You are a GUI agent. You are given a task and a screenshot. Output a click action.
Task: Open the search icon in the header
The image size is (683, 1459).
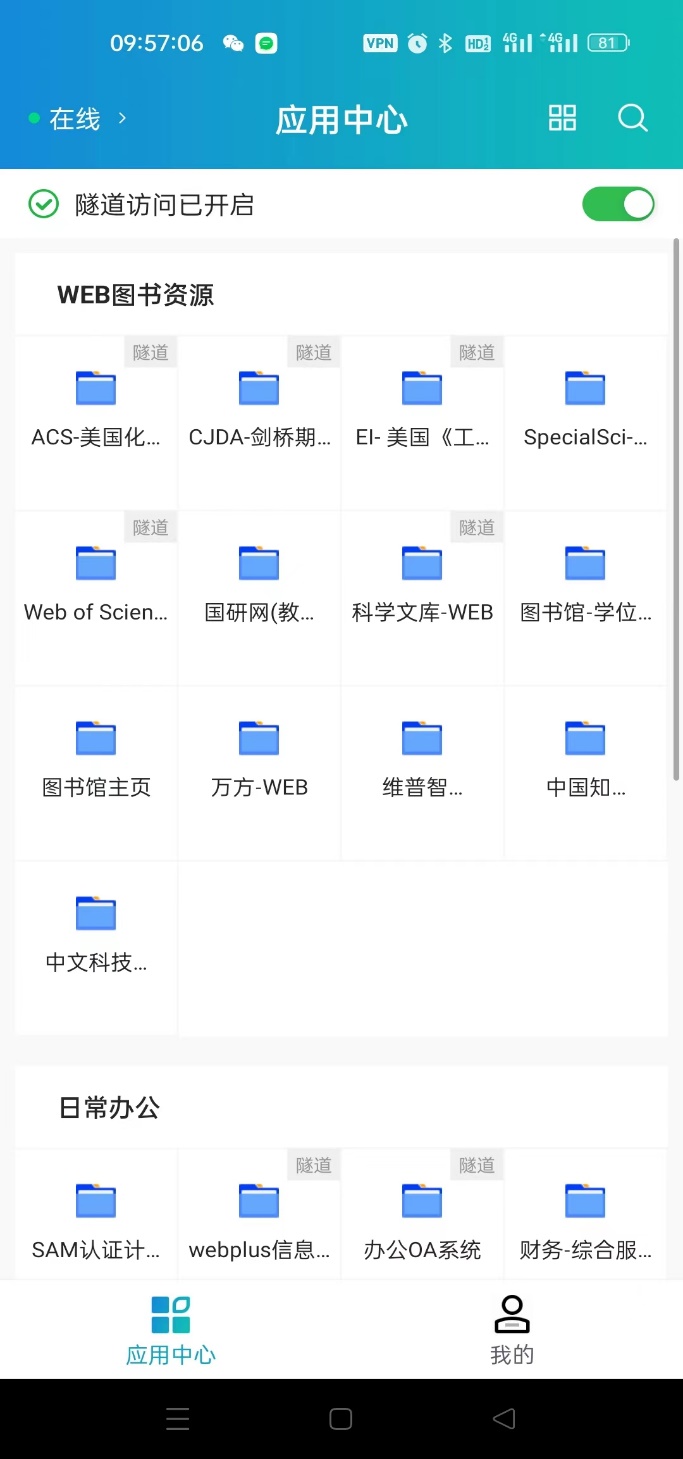[x=633, y=119]
